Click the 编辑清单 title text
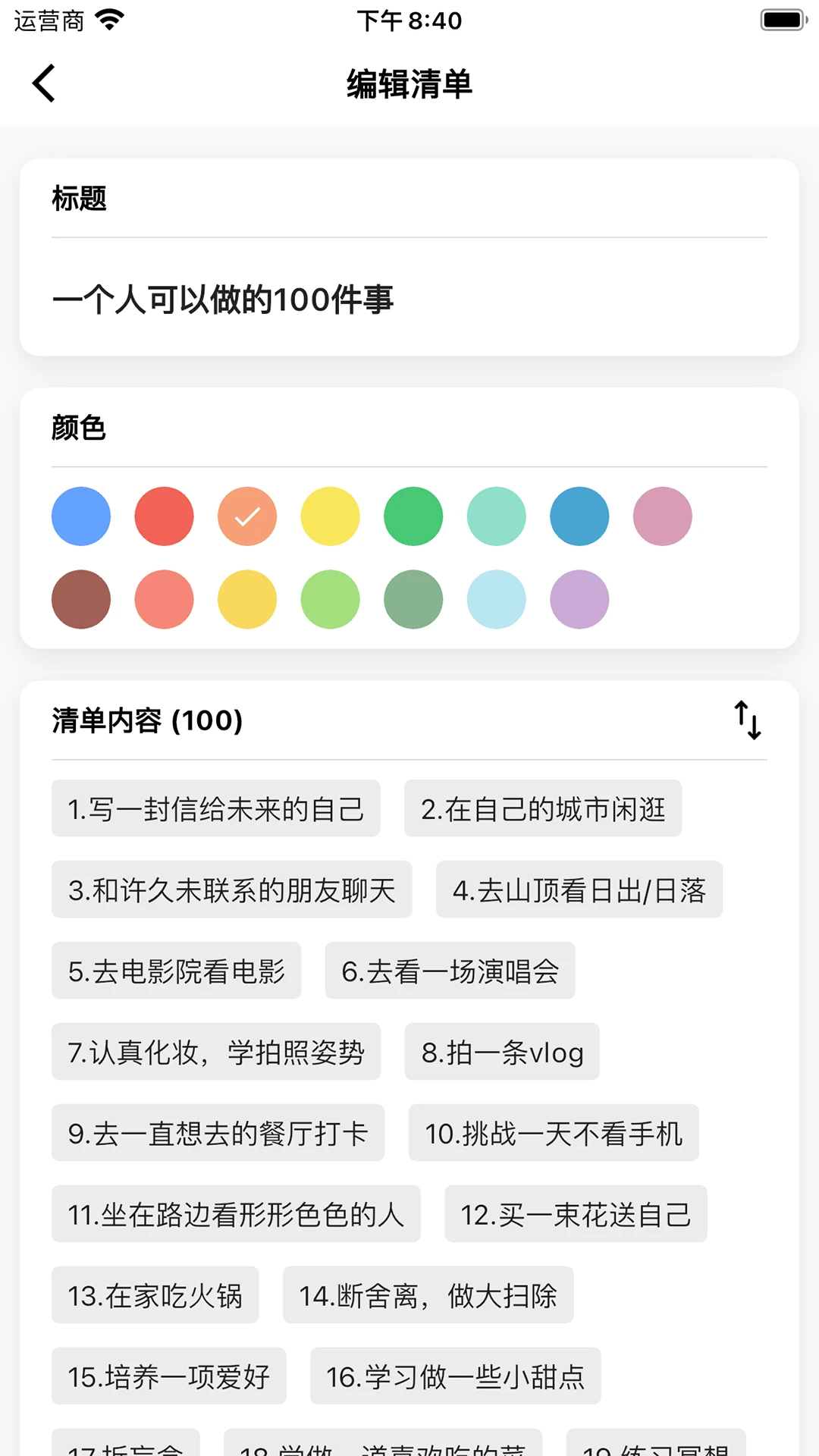This screenshot has width=819, height=1456. pos(409,85)
